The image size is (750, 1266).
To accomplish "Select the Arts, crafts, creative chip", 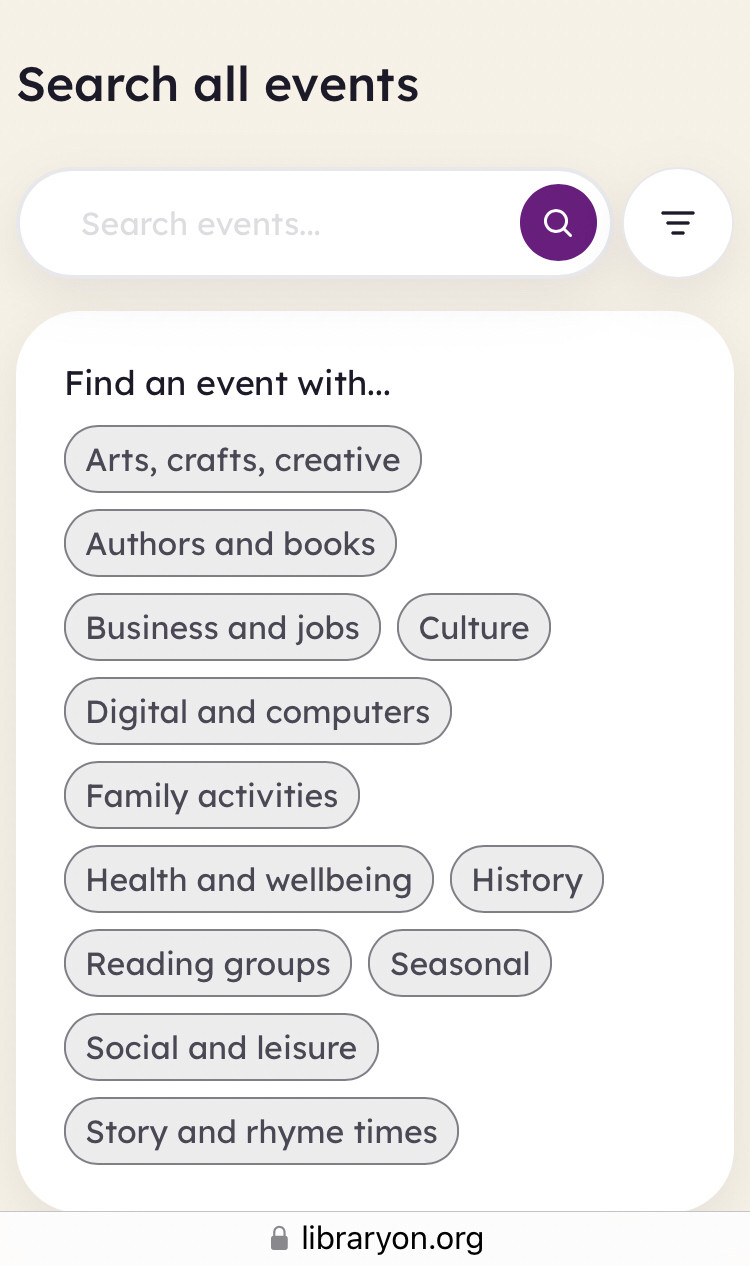I will pyautogui.click(x=243, y=460).
